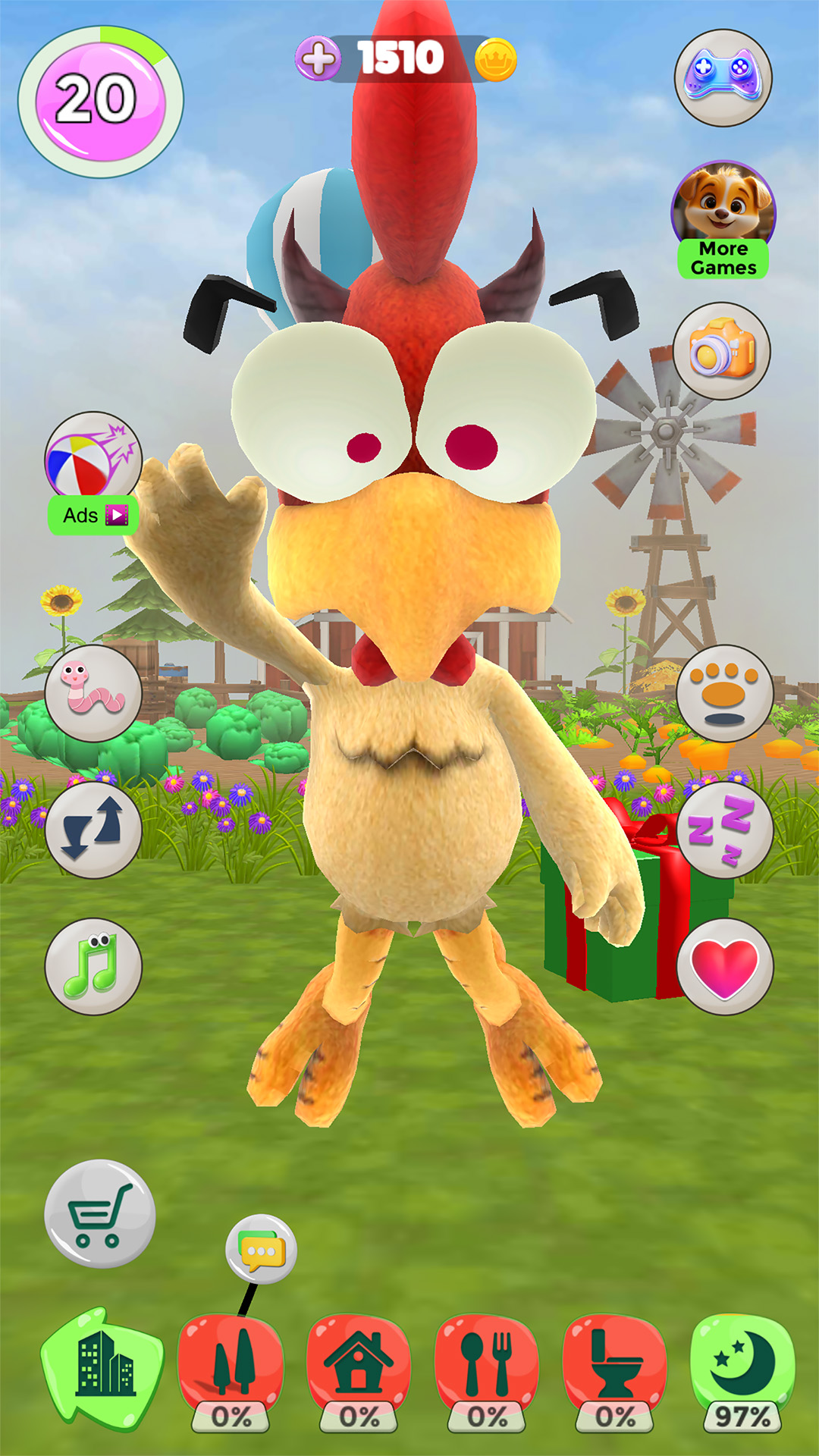Open More Games with the puppy

723,220
